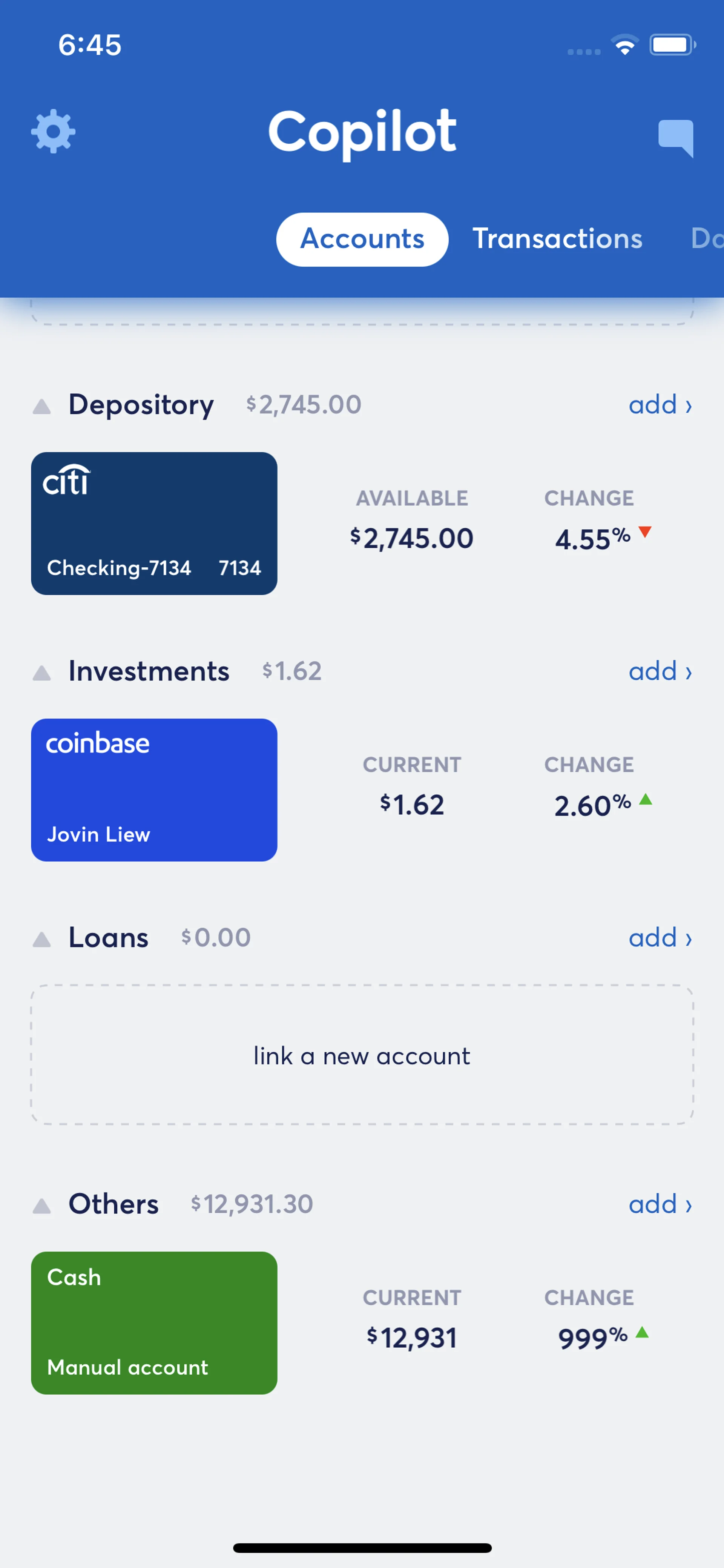Add an account under Others
The image size is (724, 1568).
click(x=660, y=1205)
